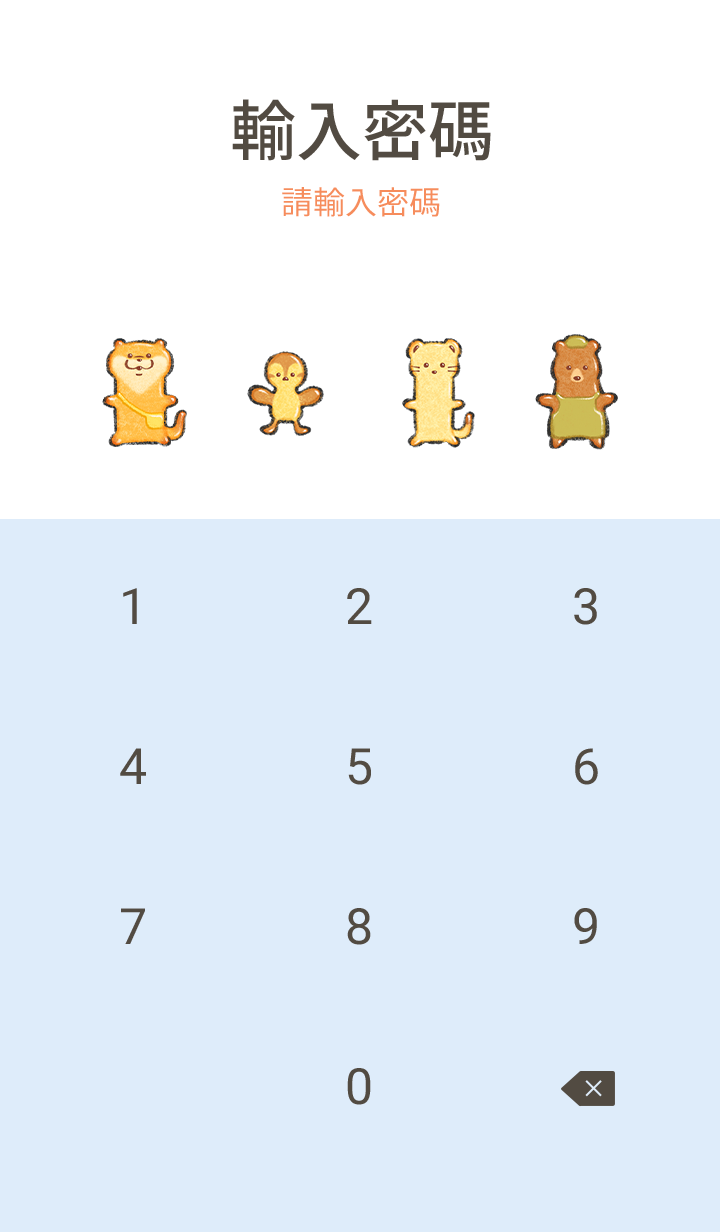Type digit 3 for the passcode

pos(586,608)
